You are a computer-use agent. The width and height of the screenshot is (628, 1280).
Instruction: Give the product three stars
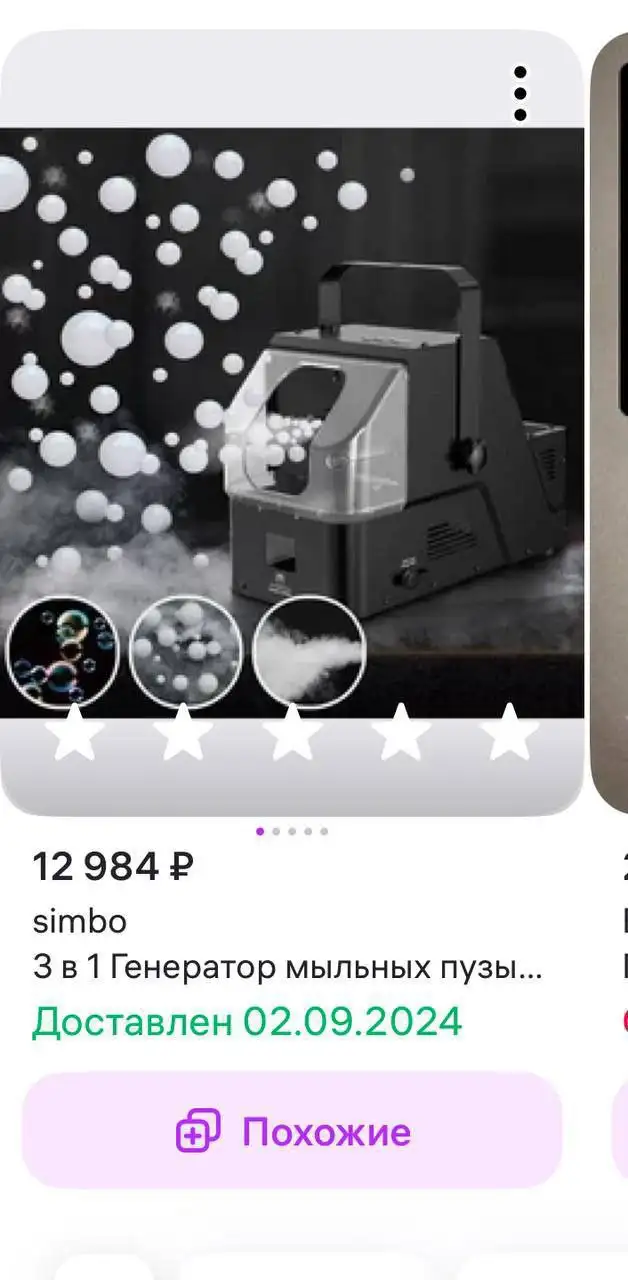point(293,734)
